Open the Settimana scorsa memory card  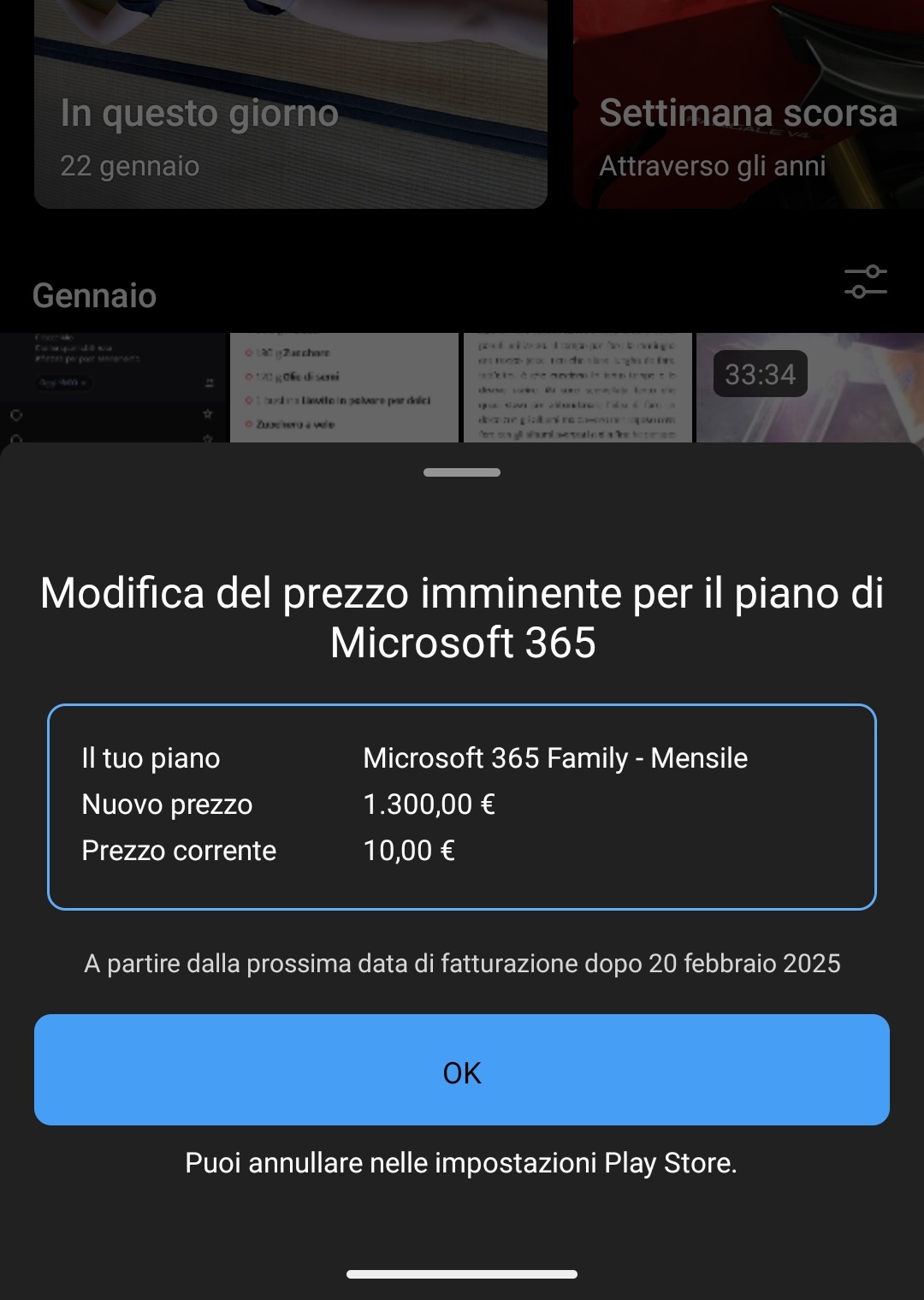coord(749,104)
